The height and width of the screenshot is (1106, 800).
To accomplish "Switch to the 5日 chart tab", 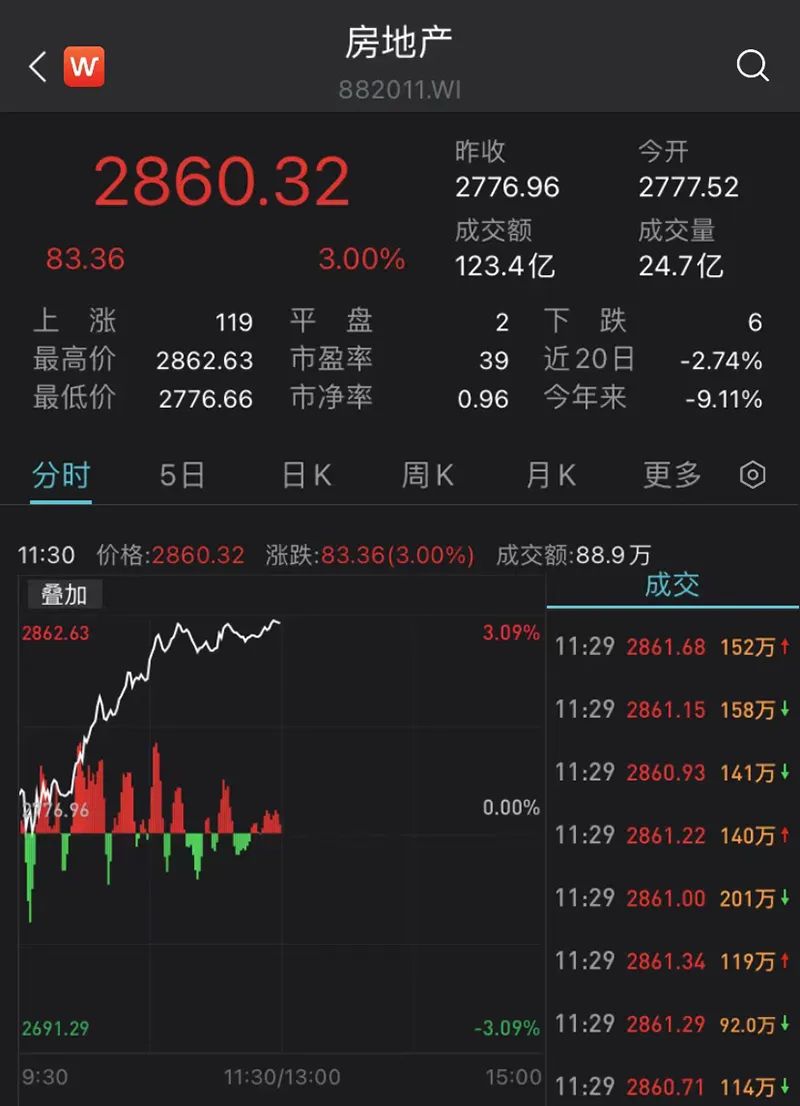I will pyautogui.click(x=182, y=475).
